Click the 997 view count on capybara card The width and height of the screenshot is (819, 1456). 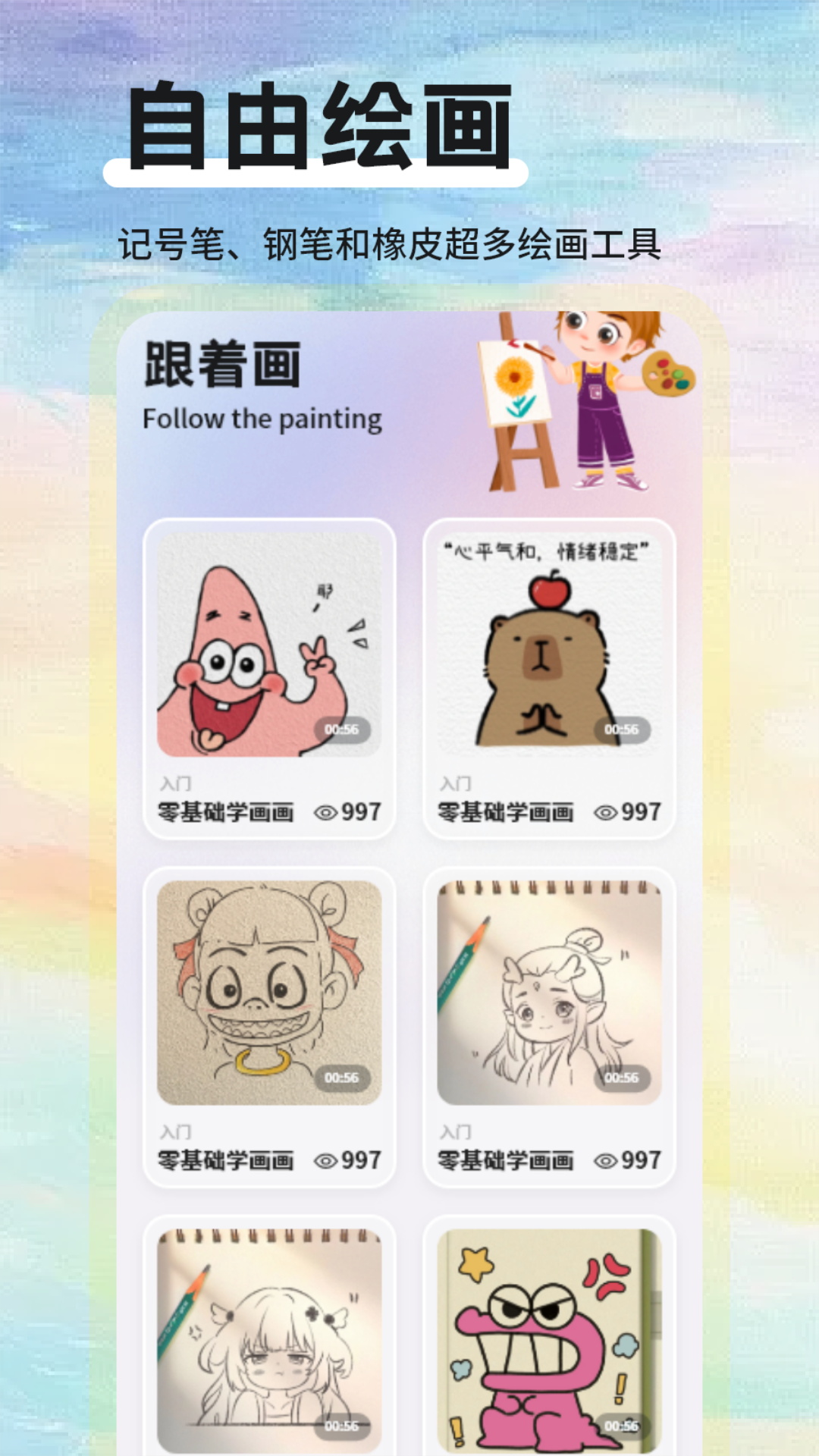tap(640, 811)
